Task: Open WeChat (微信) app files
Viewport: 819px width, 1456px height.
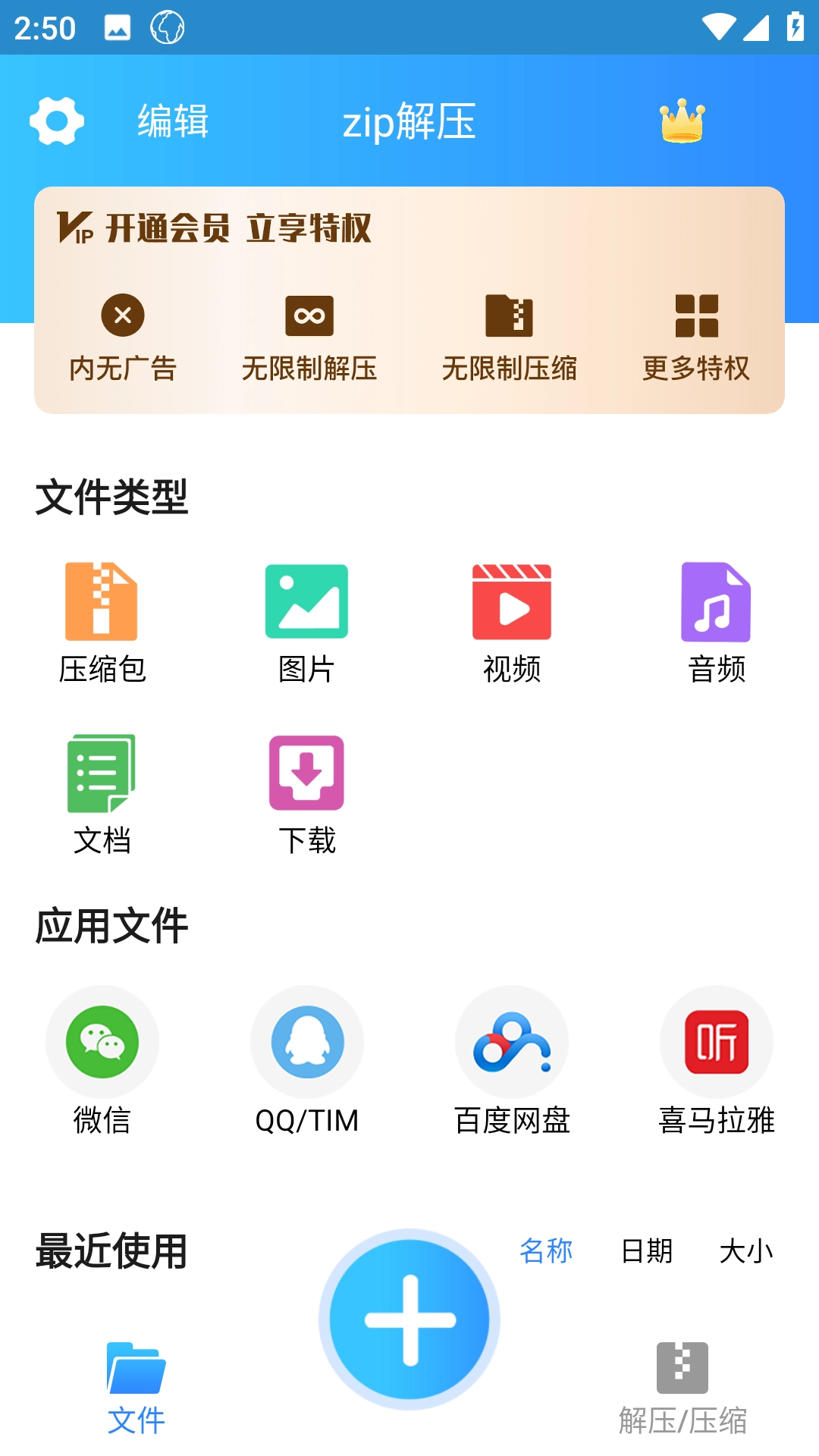Action: pos(102,1043)
